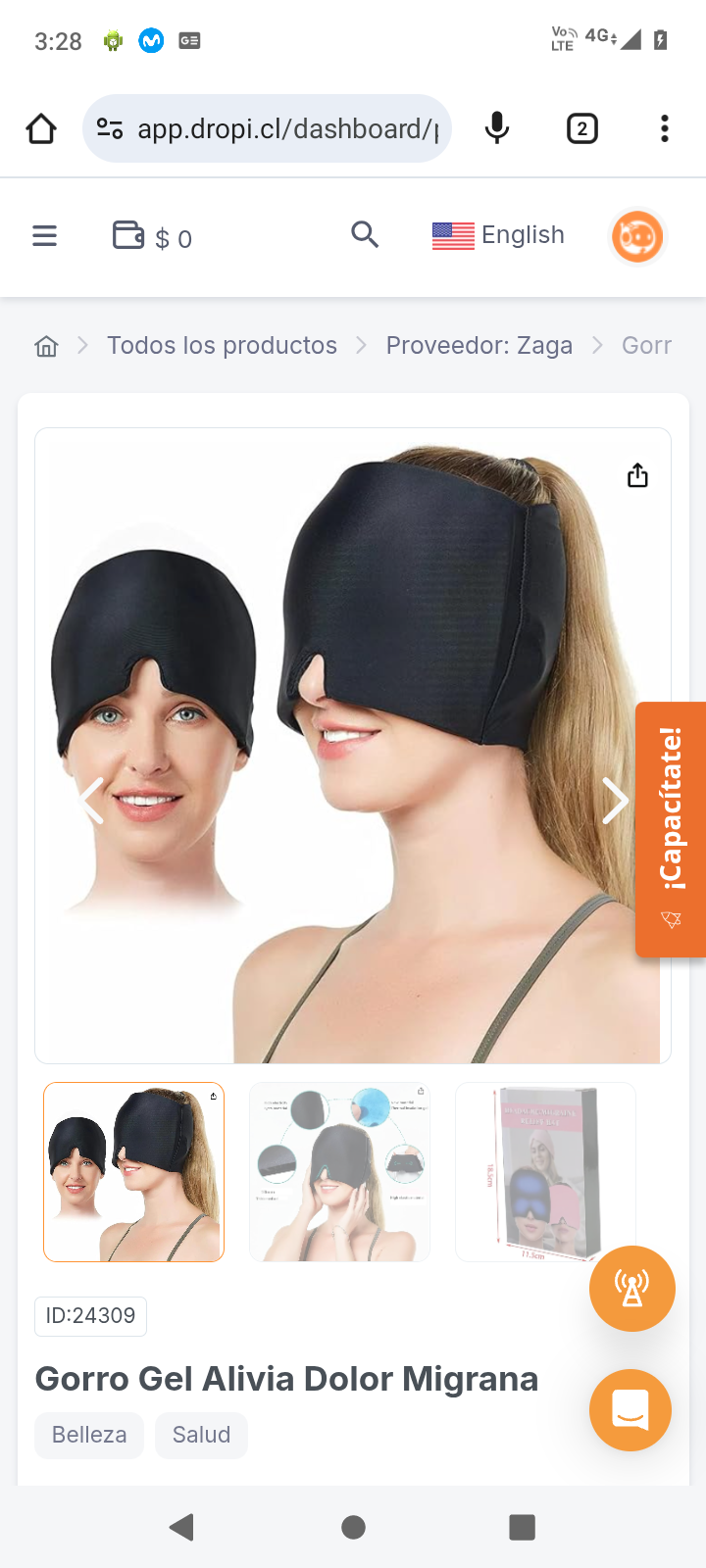Show the next product image
This screenshot has height=1568, width=706.
point(615,801)
